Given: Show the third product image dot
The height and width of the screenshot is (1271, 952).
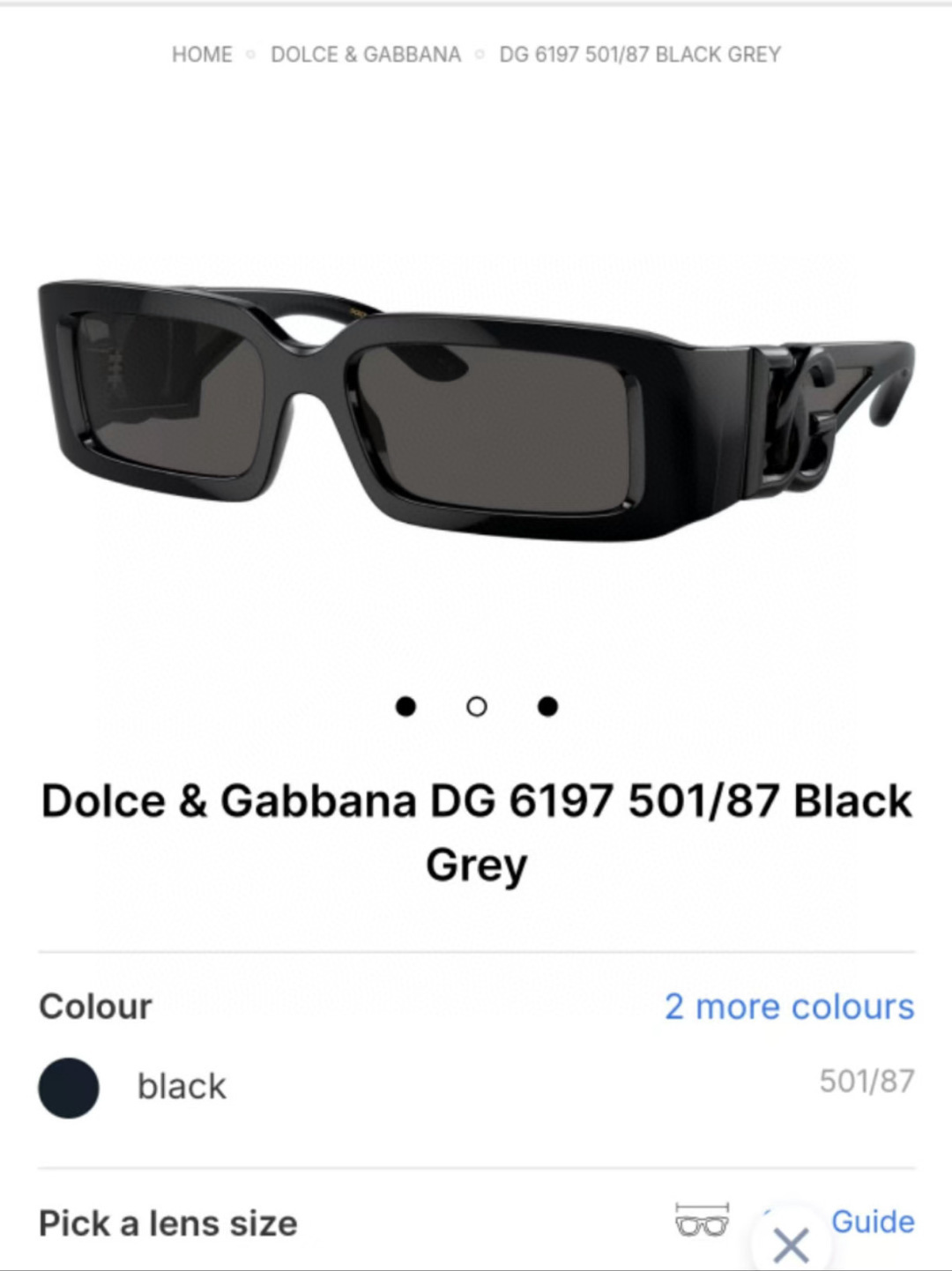Looking at the screenshot, I should point(547,706).
